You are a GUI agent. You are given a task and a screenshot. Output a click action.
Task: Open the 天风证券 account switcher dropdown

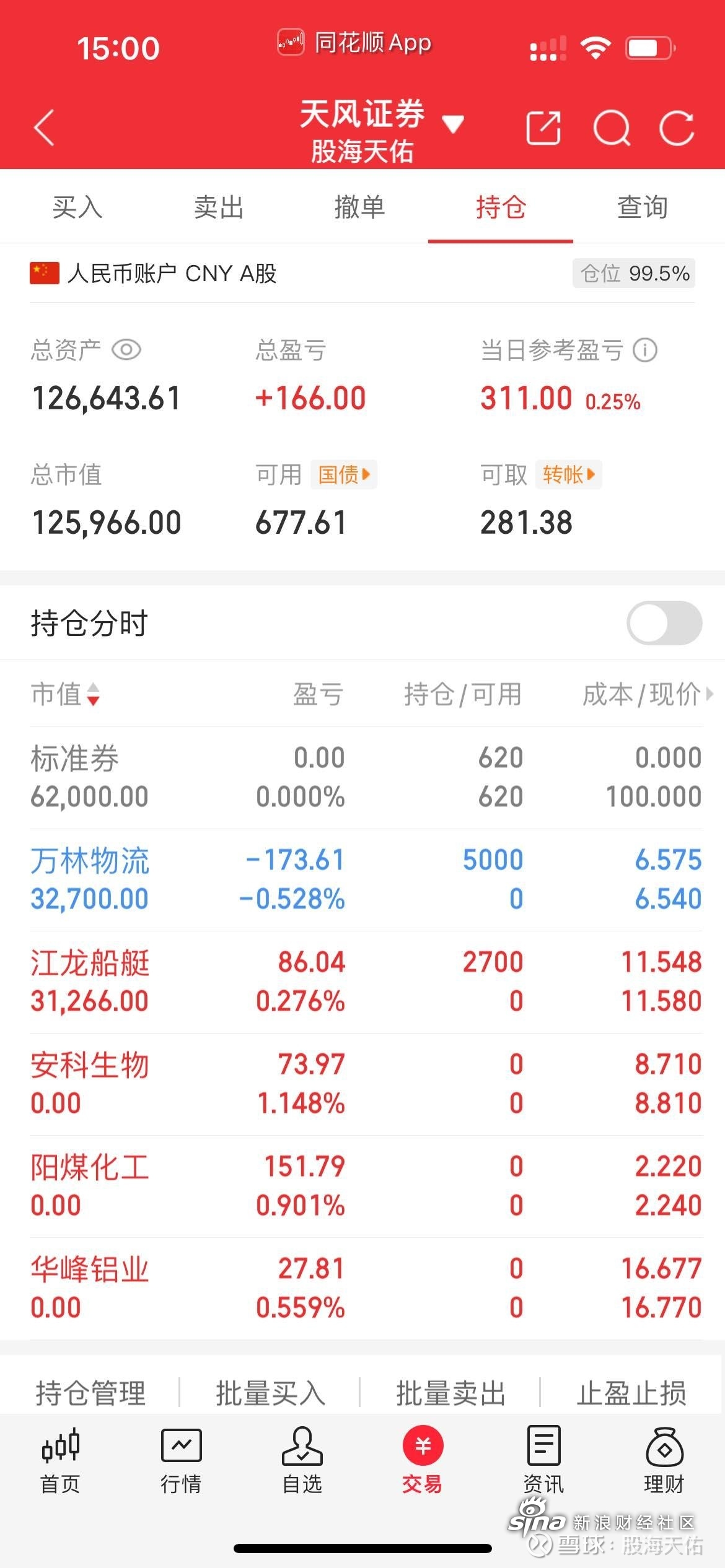tap(382, 129)
